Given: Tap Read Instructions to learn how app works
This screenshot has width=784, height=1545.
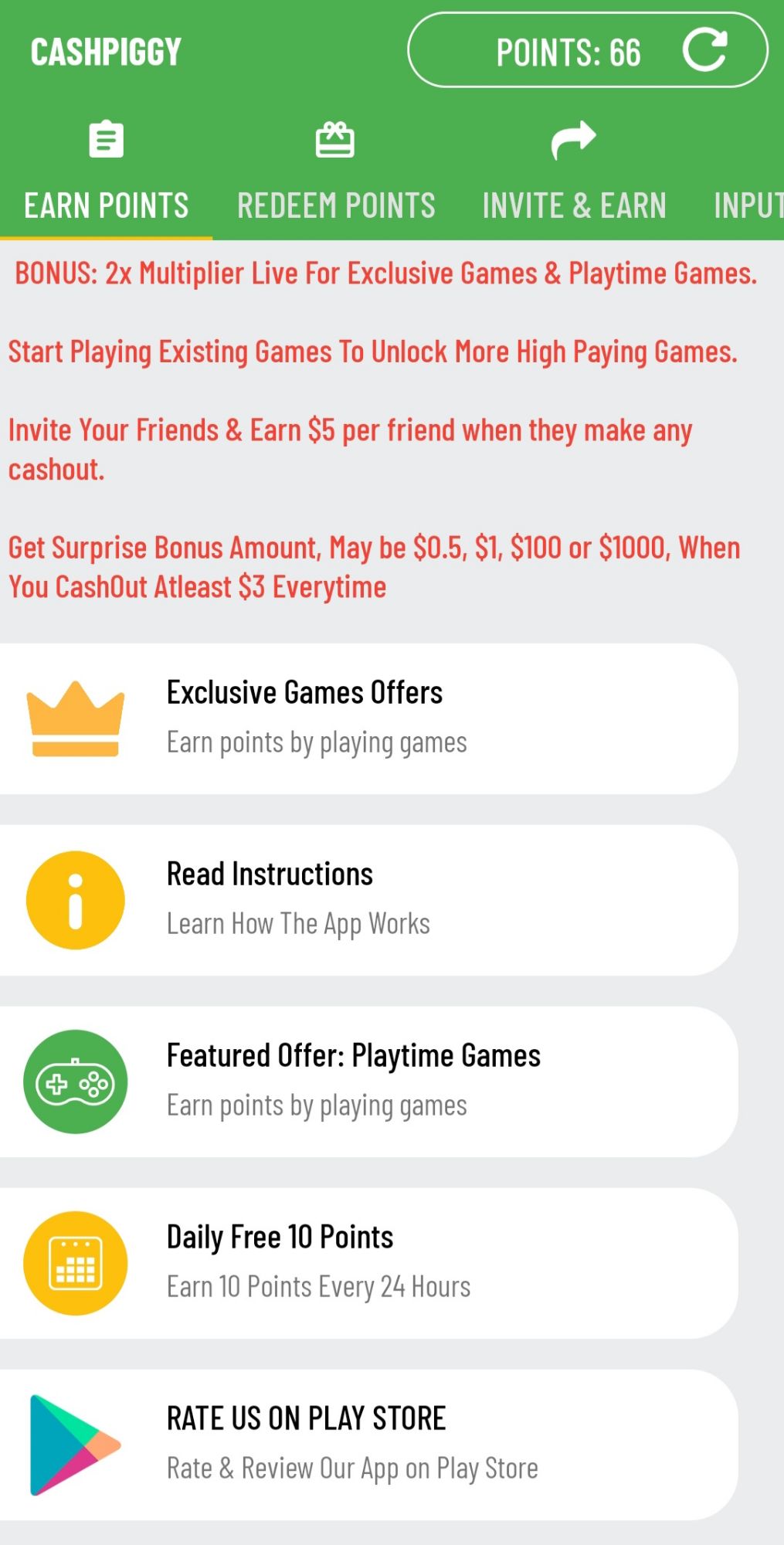Looking at the screenshot, I should tap(367, 899).
